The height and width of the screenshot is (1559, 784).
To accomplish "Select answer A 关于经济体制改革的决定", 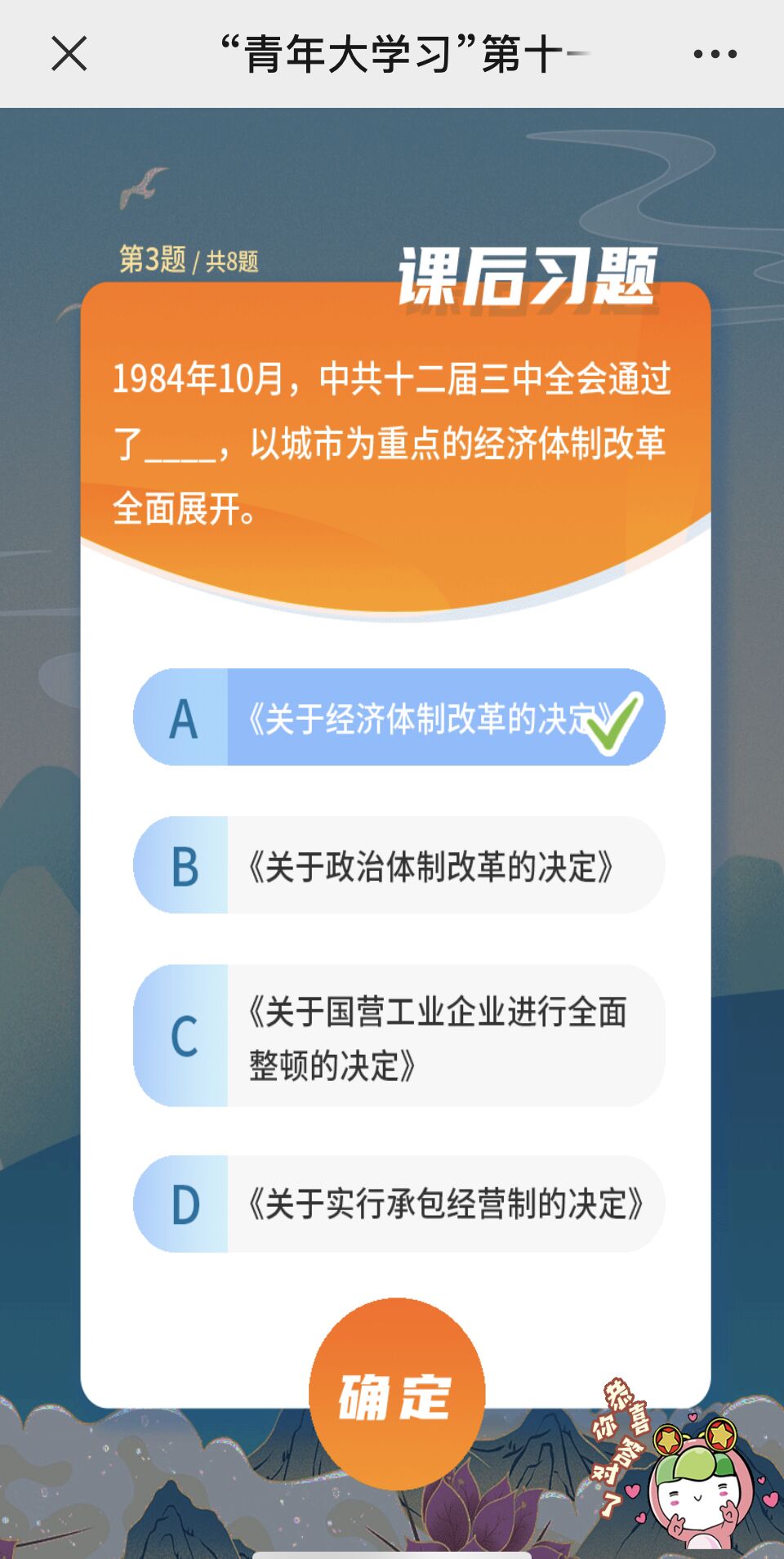I will point(399,717).
